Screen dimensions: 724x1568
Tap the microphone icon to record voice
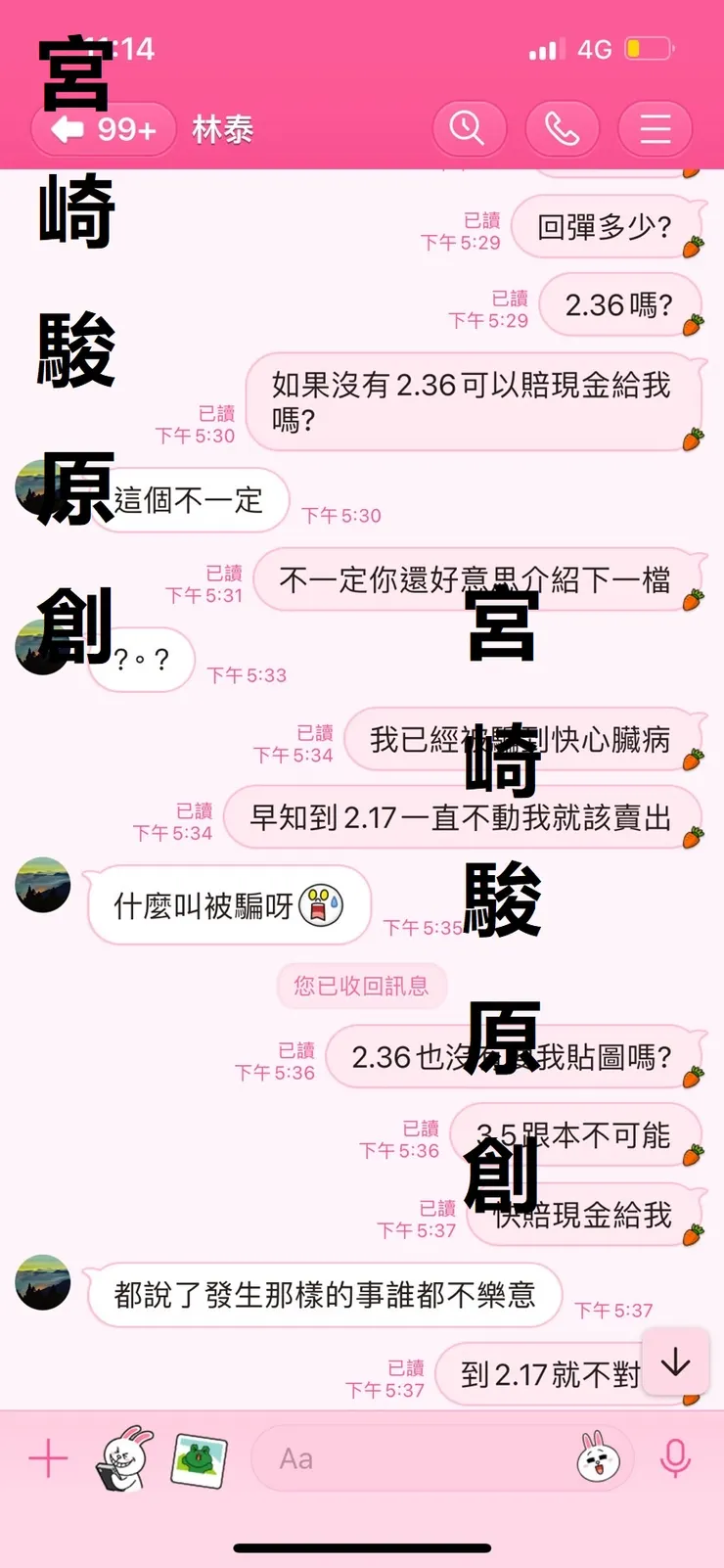677,1457
